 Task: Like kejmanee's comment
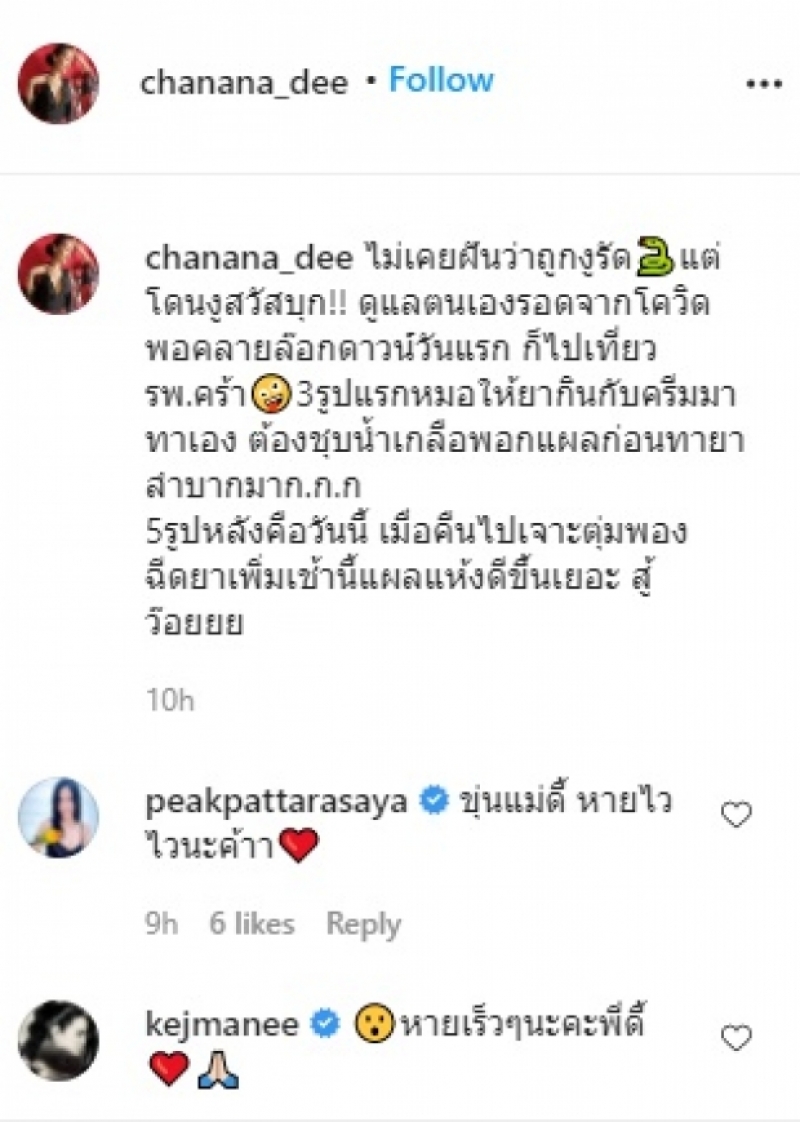pos(736,1038)
